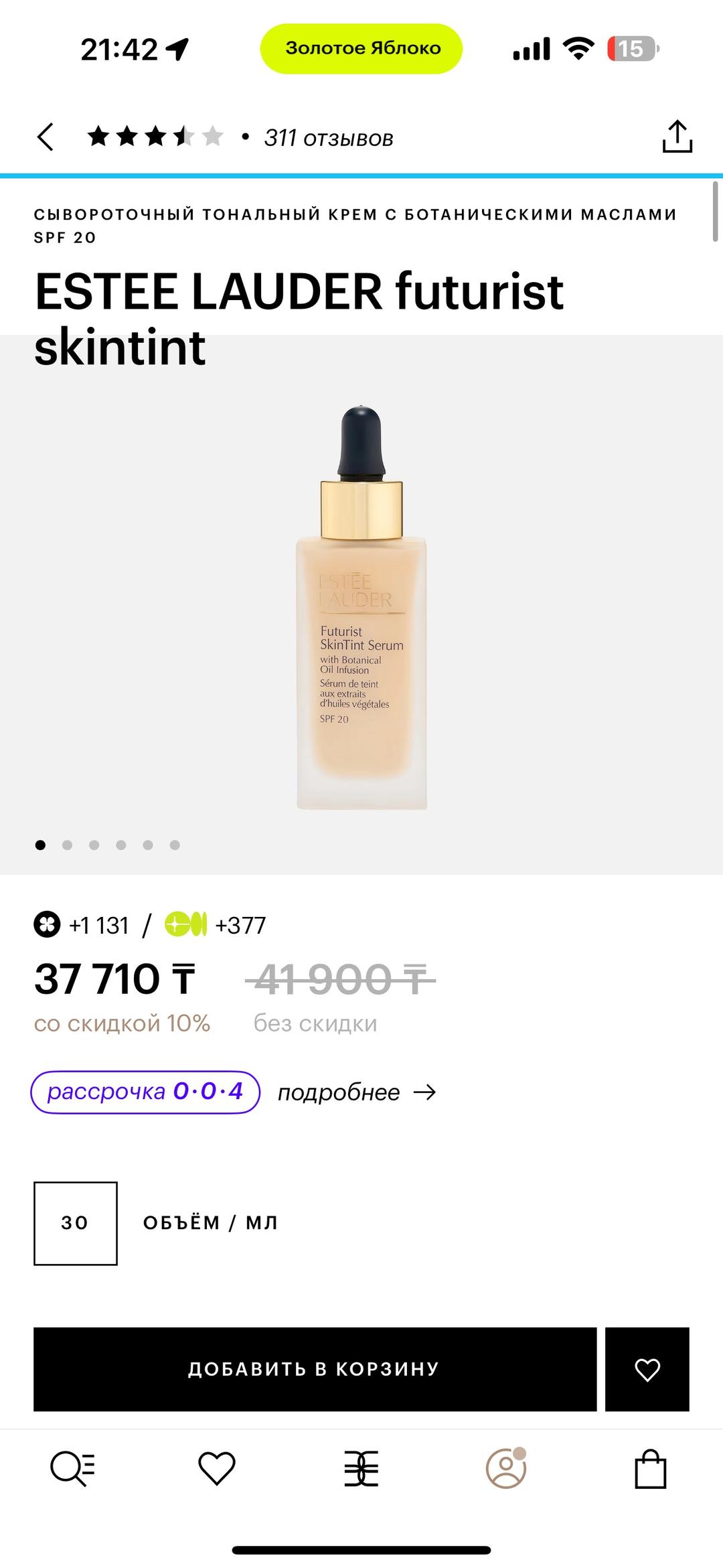Open the shopping bag tab
The image size is (723, 1568).
pos(650,1469)
